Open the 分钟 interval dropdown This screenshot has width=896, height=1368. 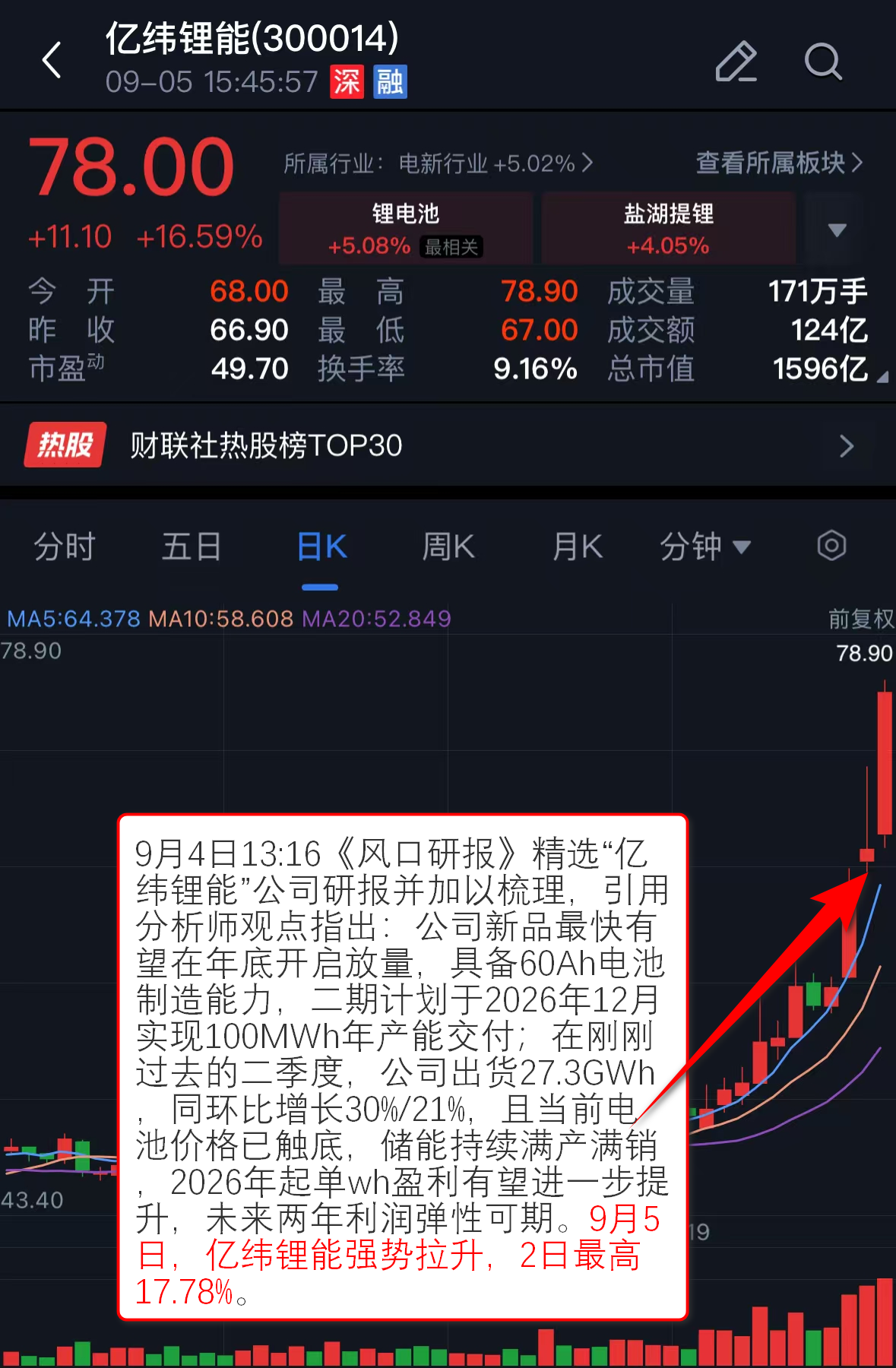[704, 546]
